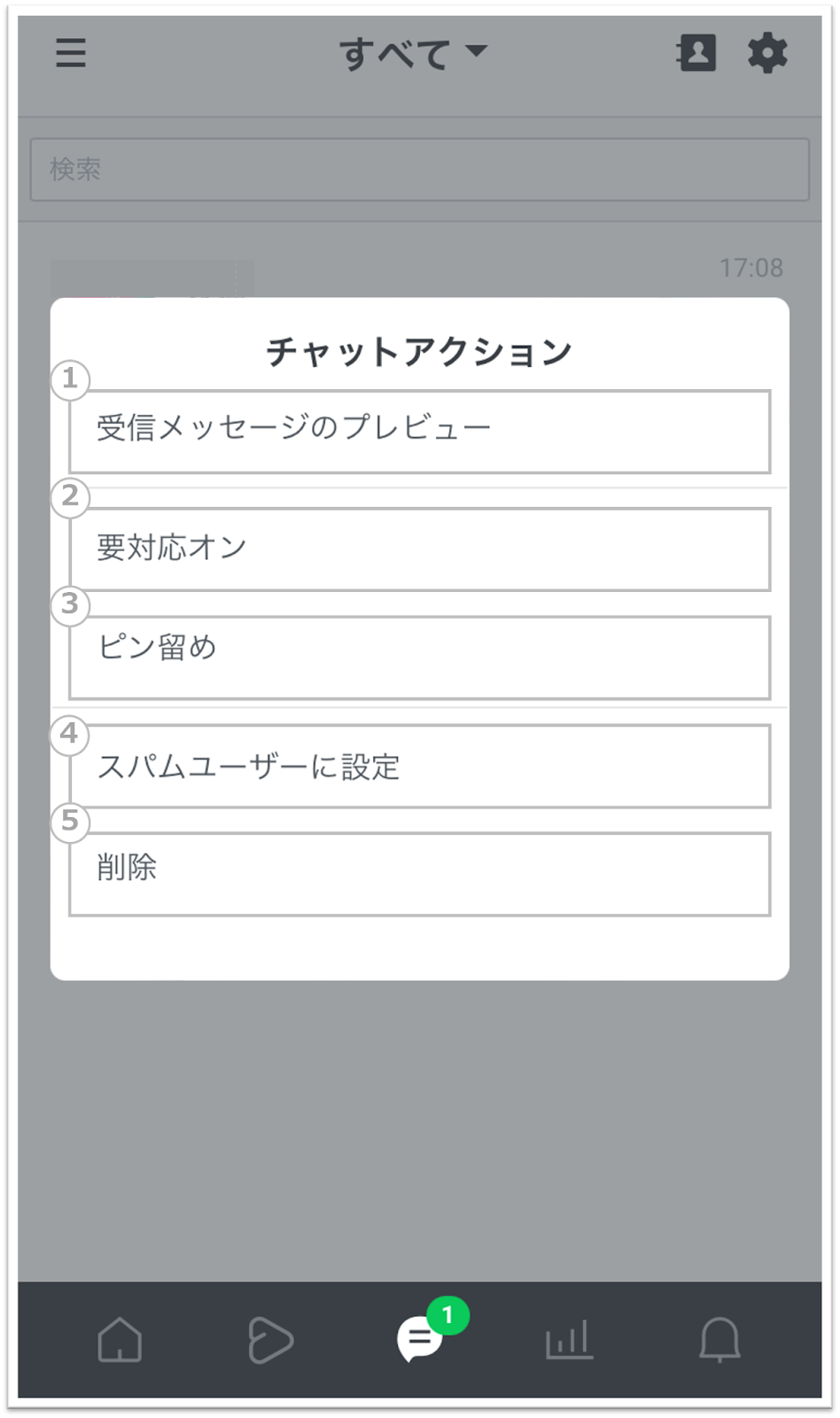Image resolution: width=840 pixels, height=1418 pixels.
Task: Tap ピン留め to pin chat
Action: [x=419, y=657]
